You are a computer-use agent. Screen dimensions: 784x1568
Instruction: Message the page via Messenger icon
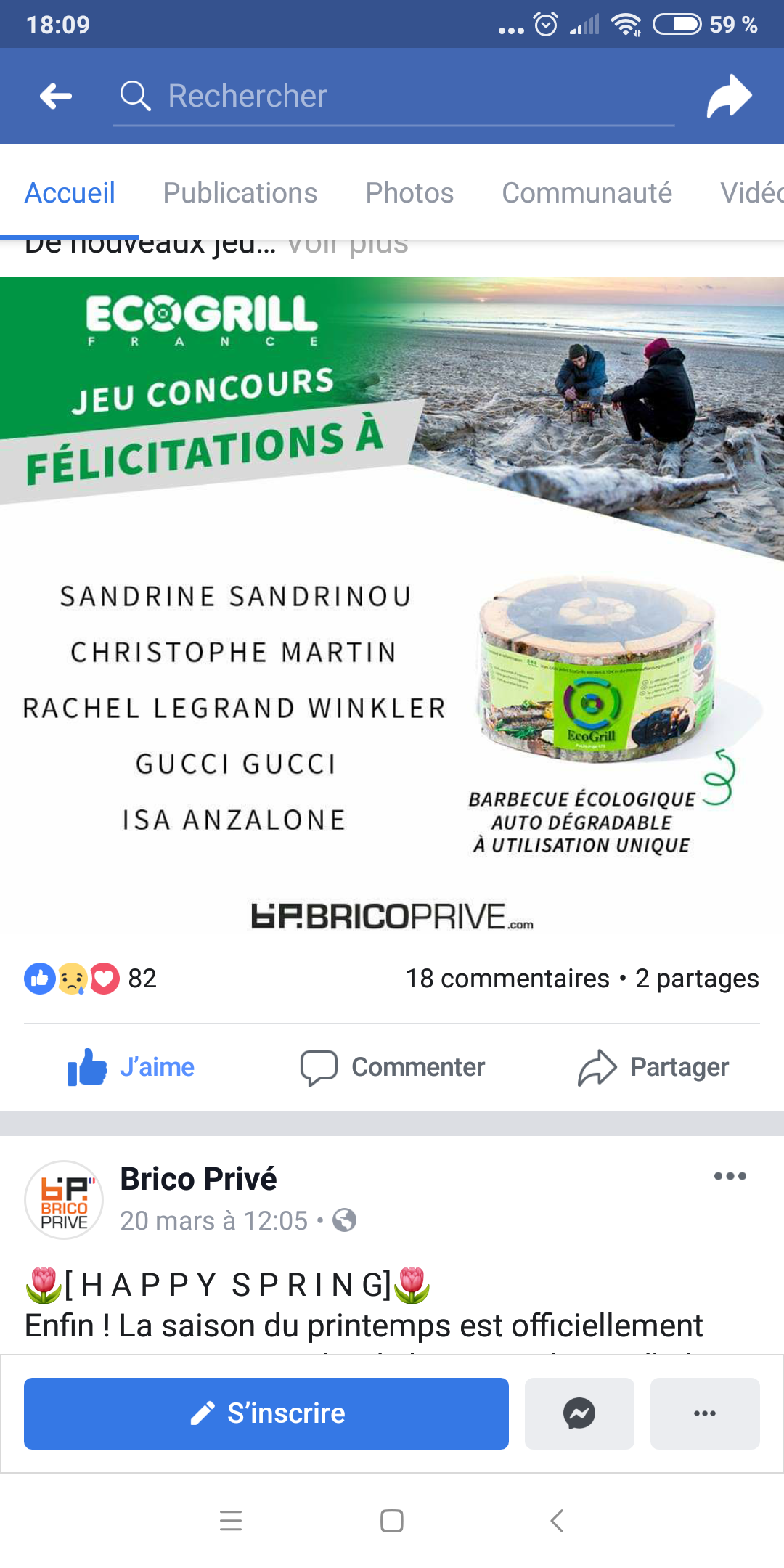point(579,1413)
